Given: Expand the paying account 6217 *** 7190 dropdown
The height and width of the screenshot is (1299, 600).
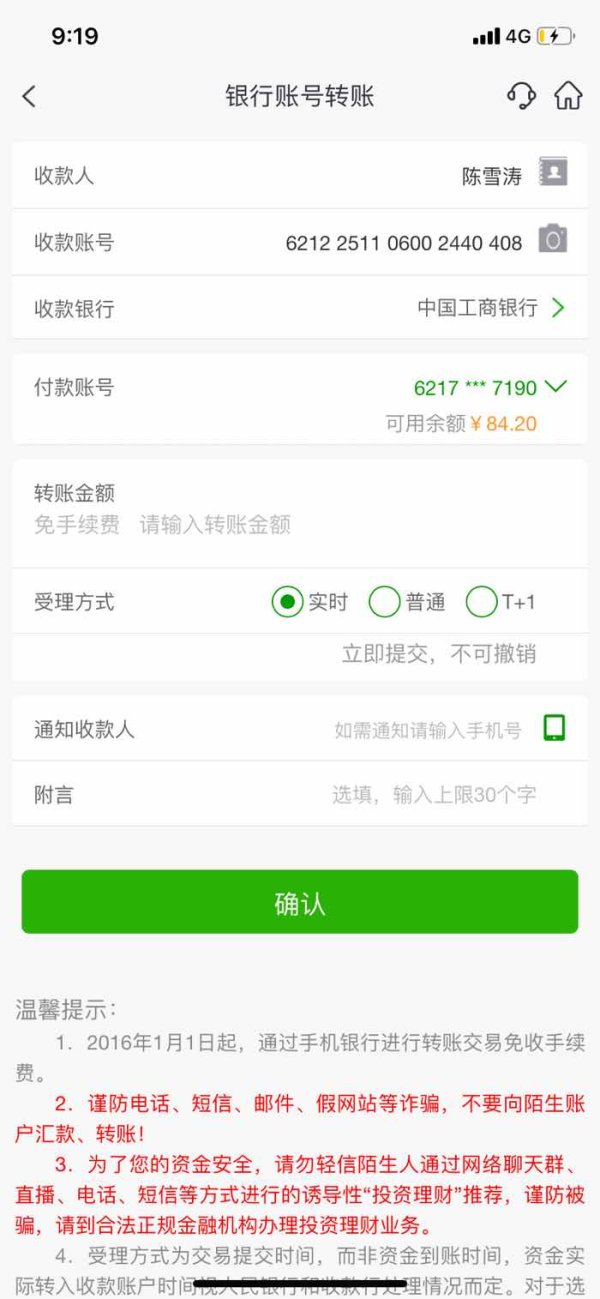Looking at the screenshot, I should click(x=491, y=387).
